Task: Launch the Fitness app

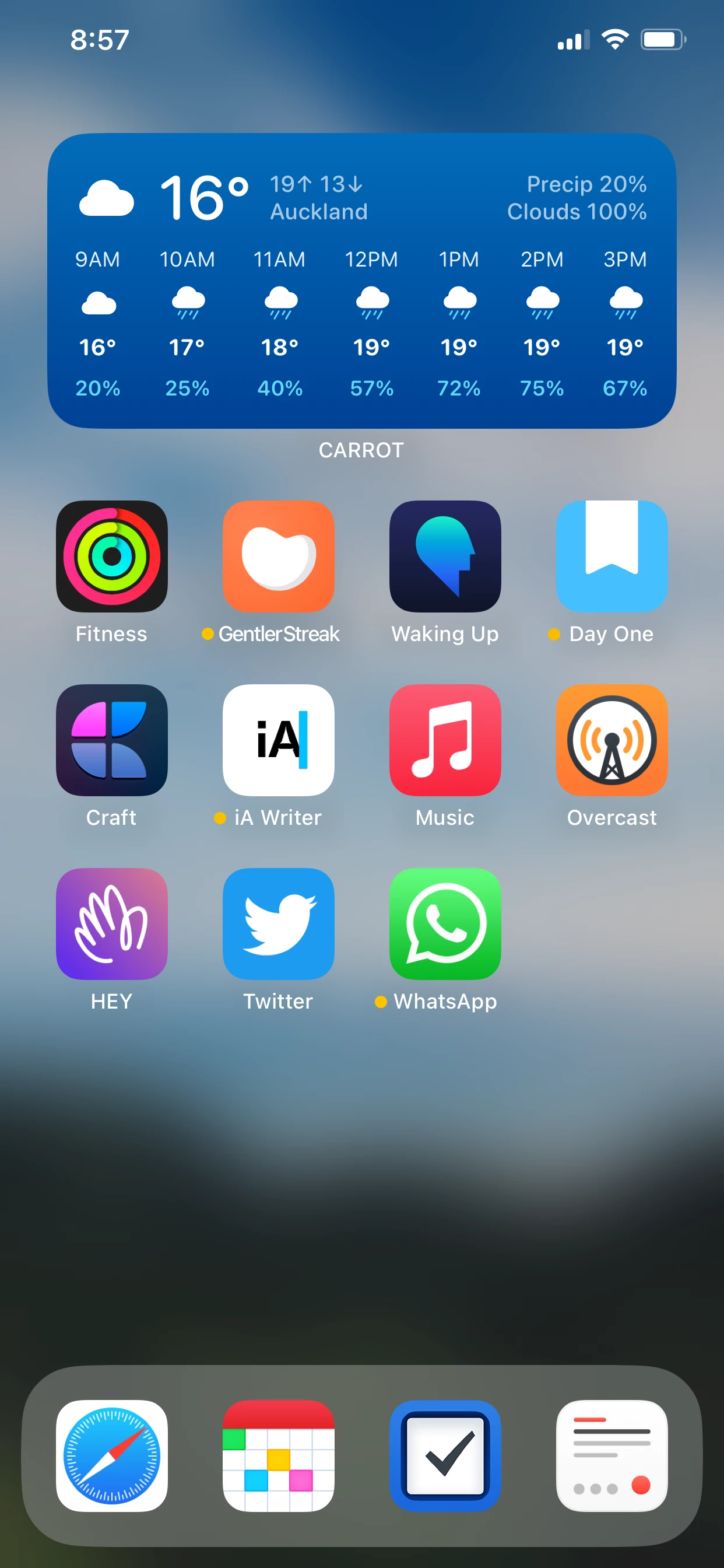Action: coord(112,556)
